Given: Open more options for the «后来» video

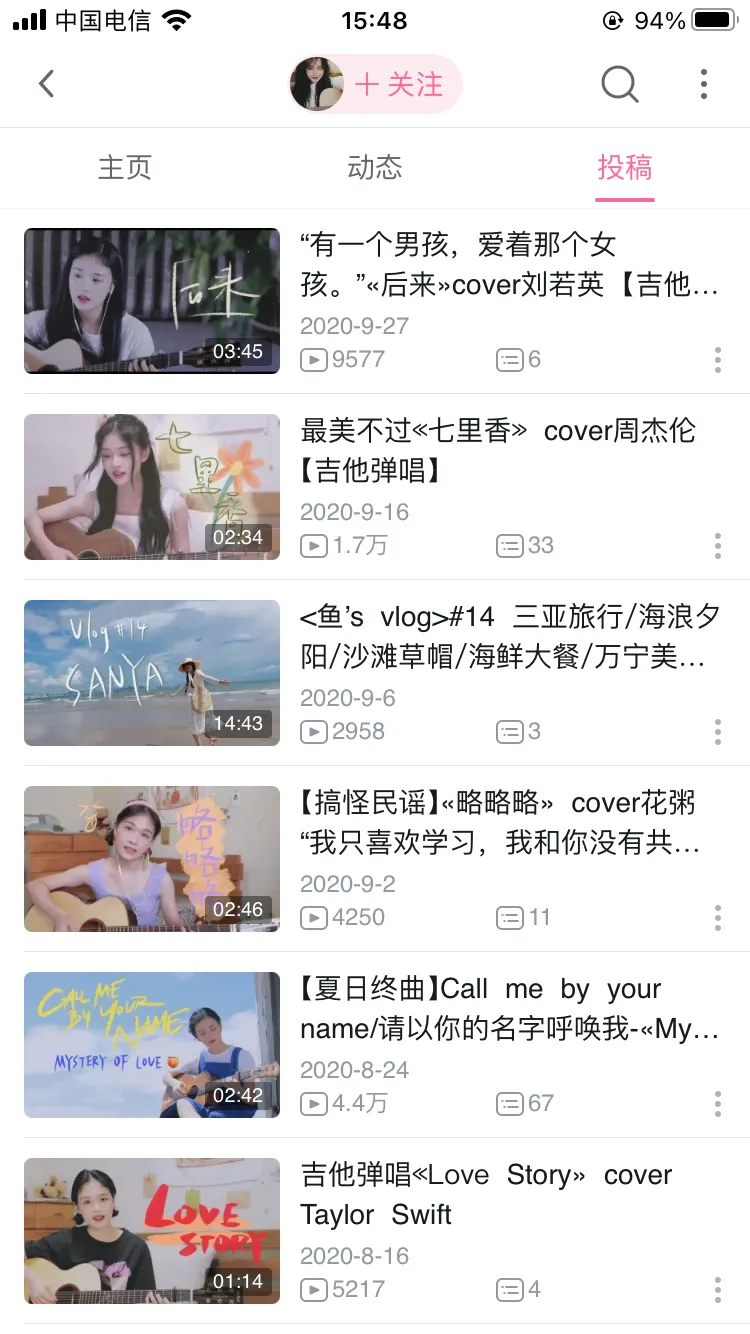Looking at the screenshot, I should coord(718,360).
